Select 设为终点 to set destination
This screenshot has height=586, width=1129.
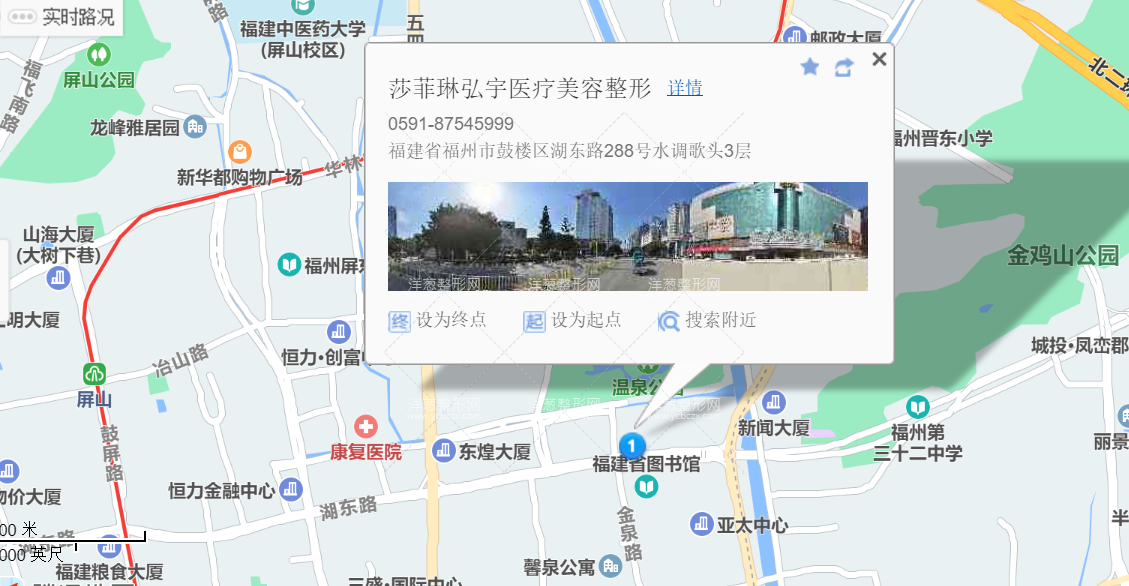438,320
